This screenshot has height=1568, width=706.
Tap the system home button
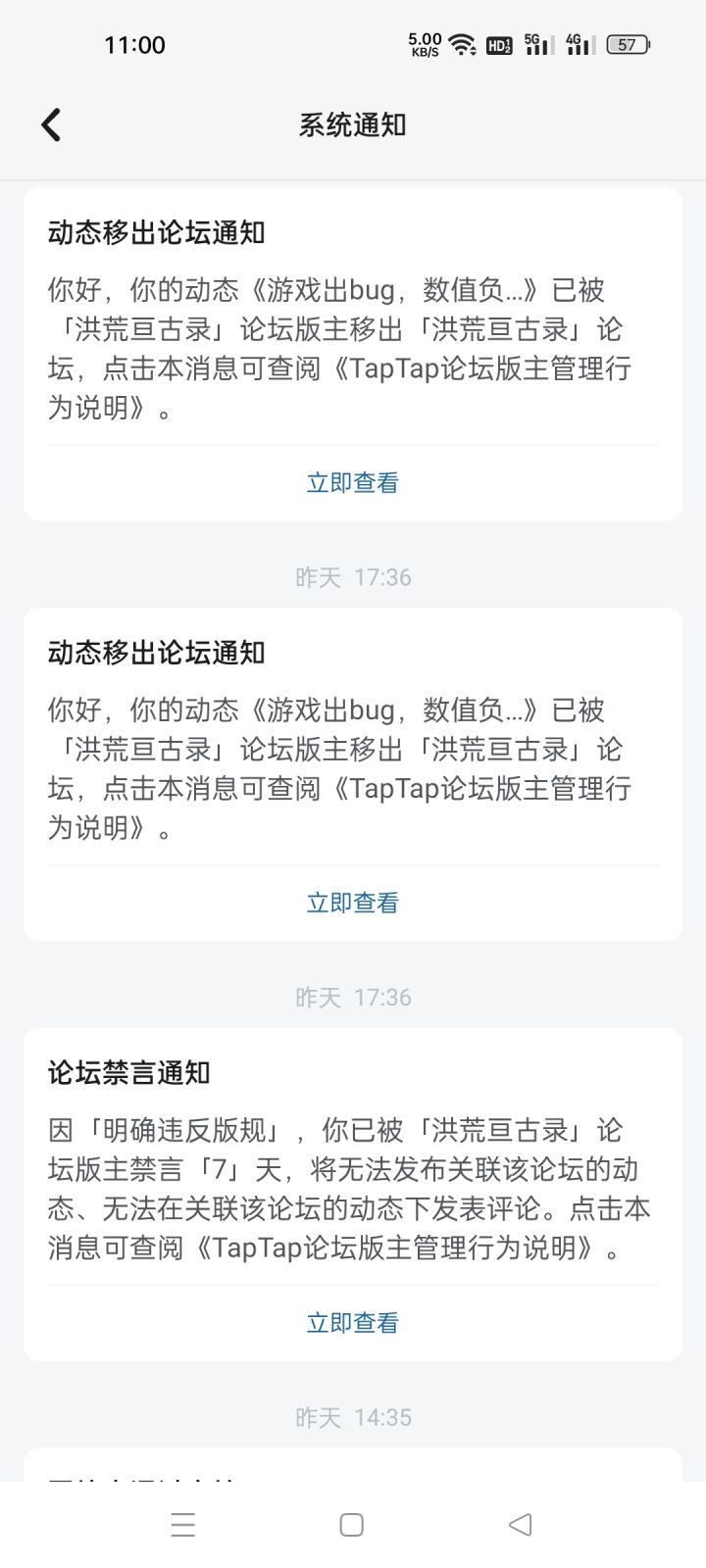tap(351, 1525)
